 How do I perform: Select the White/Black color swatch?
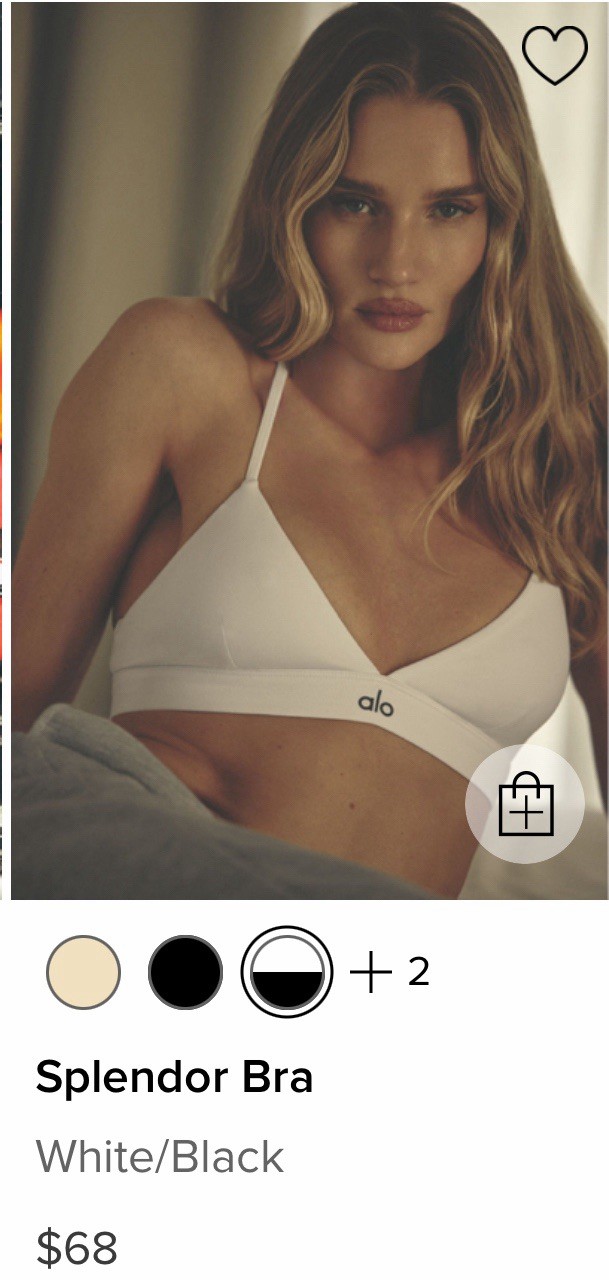click(x=288, y=972)
